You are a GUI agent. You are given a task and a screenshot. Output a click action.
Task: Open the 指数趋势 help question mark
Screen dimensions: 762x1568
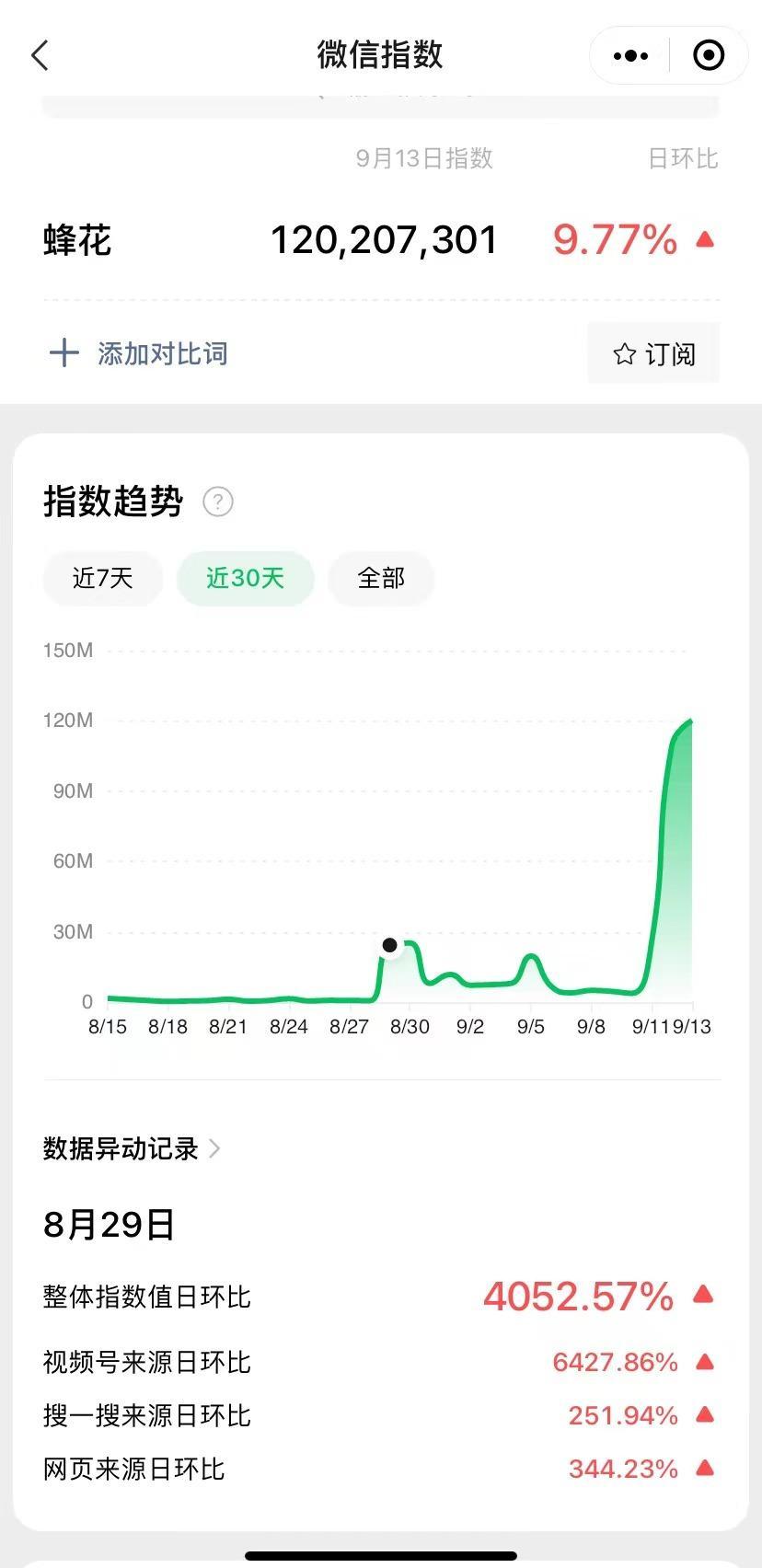pyautogui.click(x=218, y=502)
